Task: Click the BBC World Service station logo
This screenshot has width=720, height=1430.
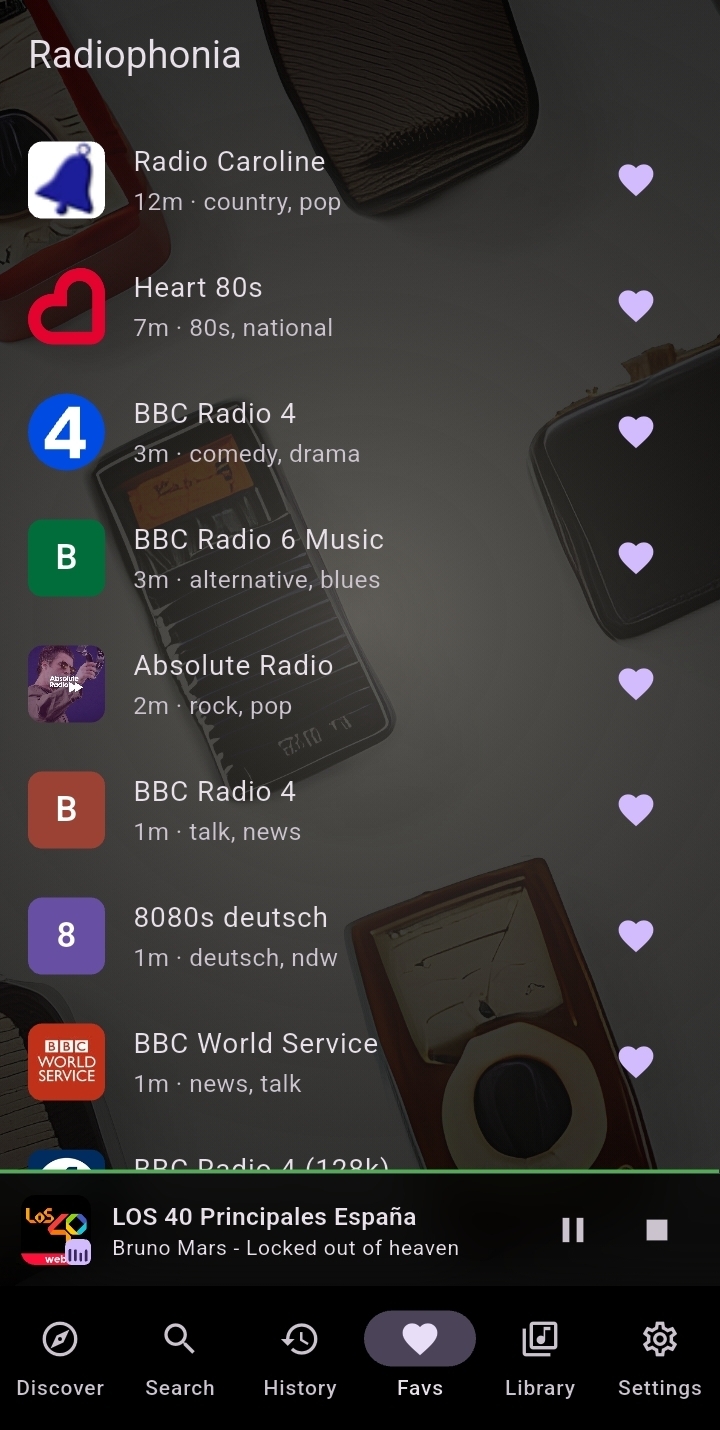Action: point(66,1062)
